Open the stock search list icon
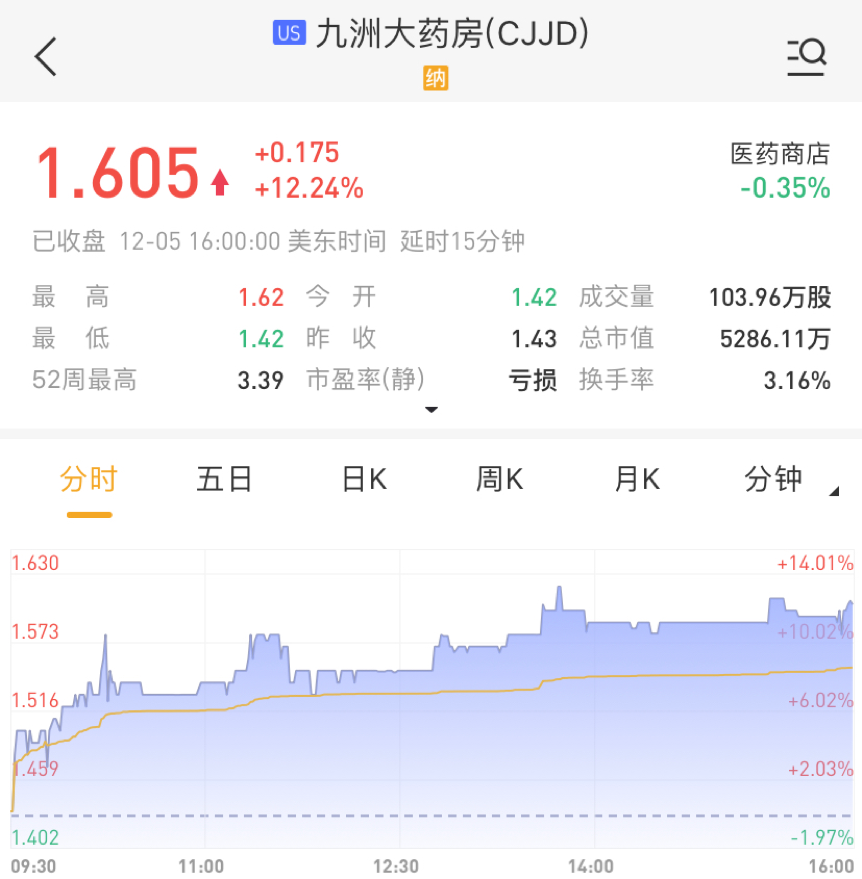This screenshot has width=862, height=879. pos(806,57)
